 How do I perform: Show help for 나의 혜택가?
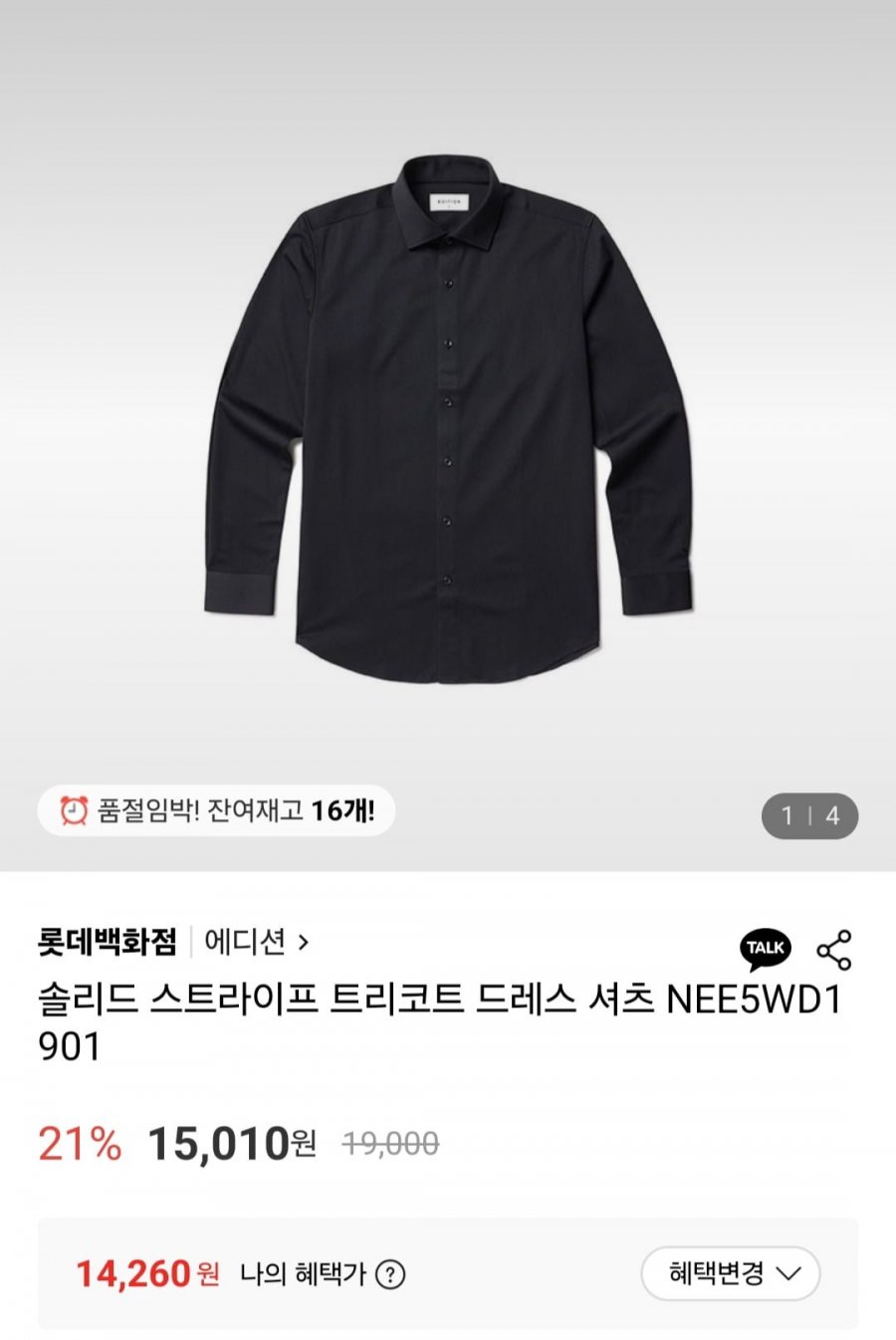coord(391,1274)
